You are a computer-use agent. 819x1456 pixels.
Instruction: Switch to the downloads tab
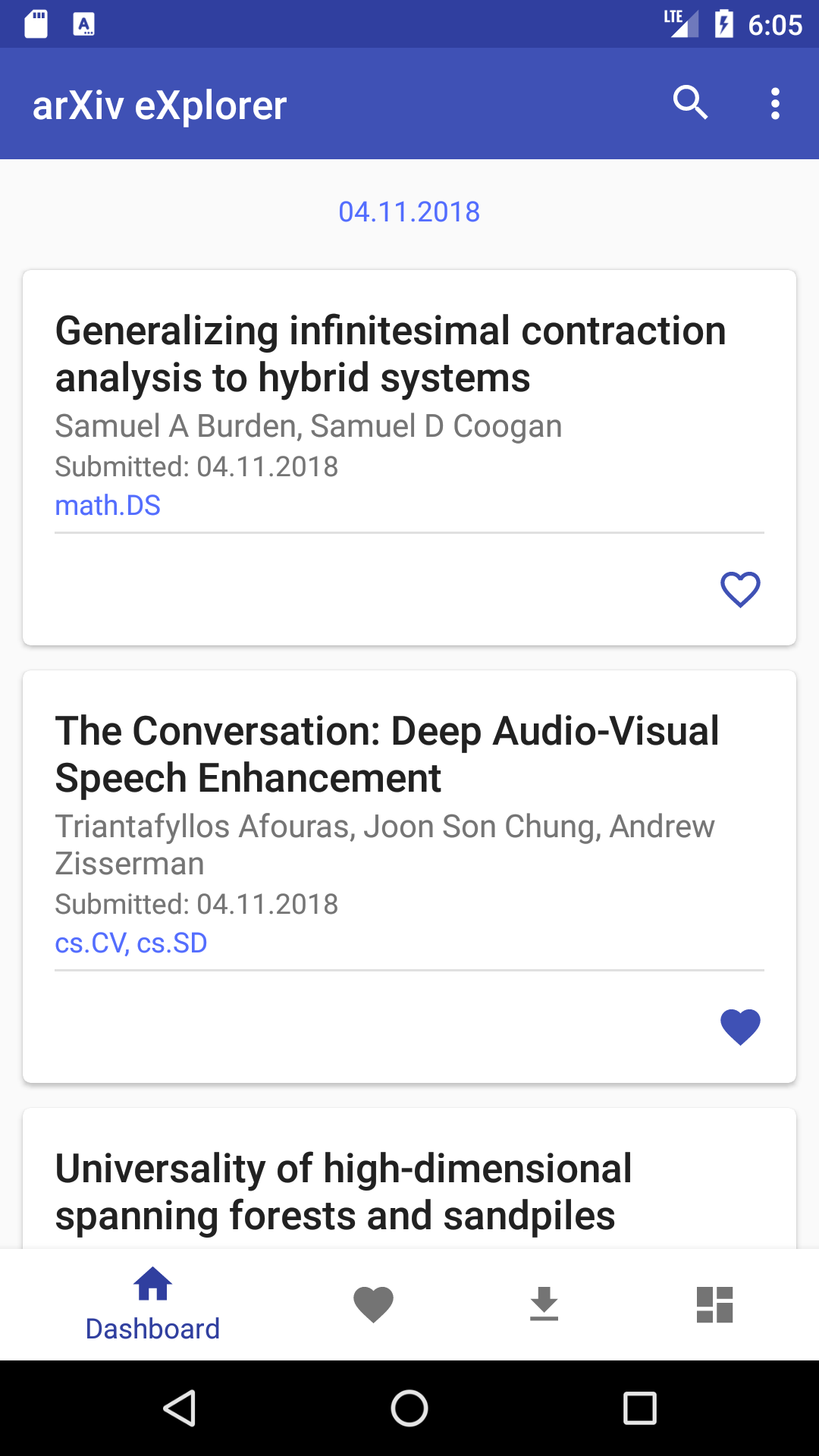pos(544,1304)
